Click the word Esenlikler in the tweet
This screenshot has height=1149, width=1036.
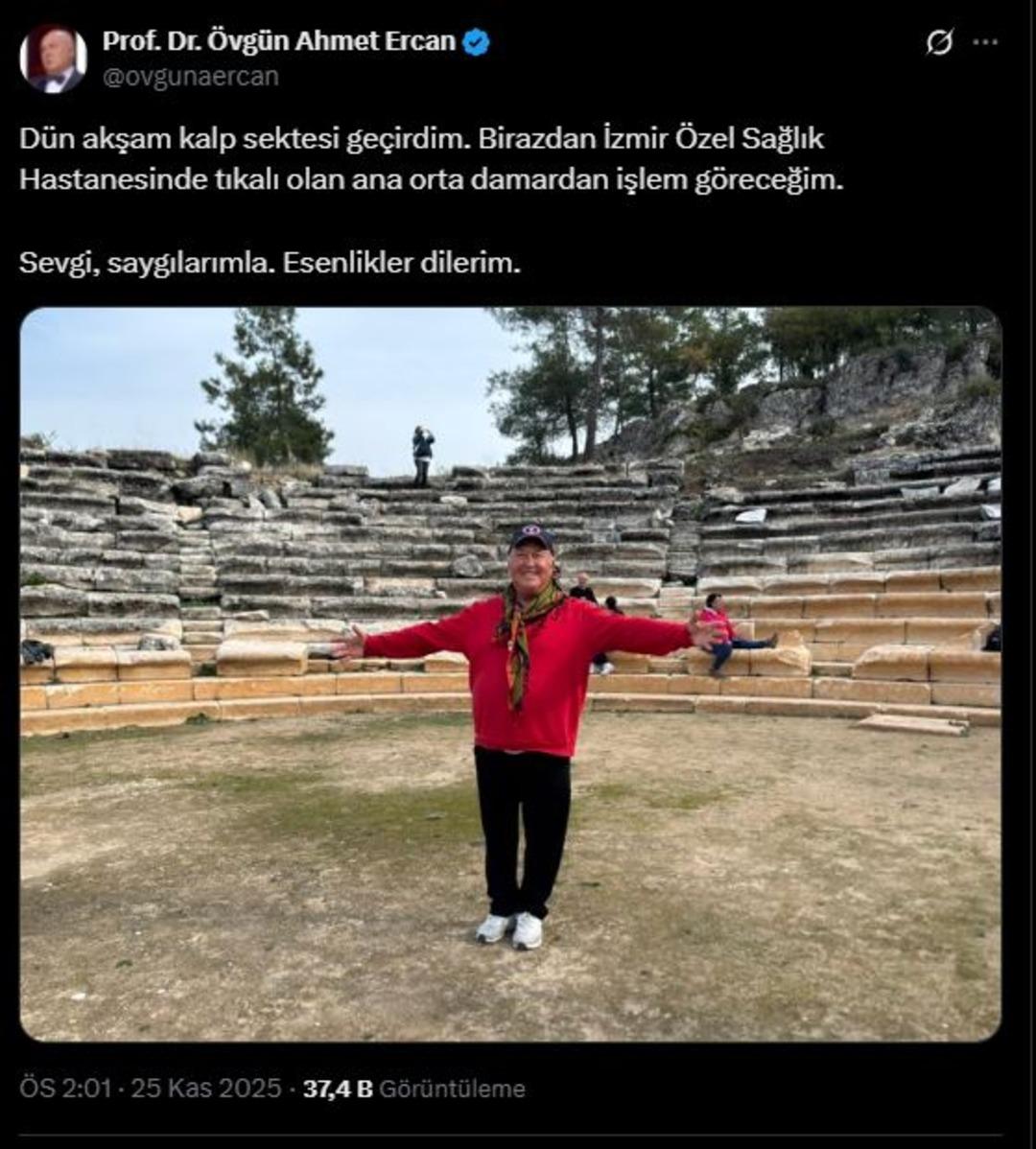pos(355,262)
